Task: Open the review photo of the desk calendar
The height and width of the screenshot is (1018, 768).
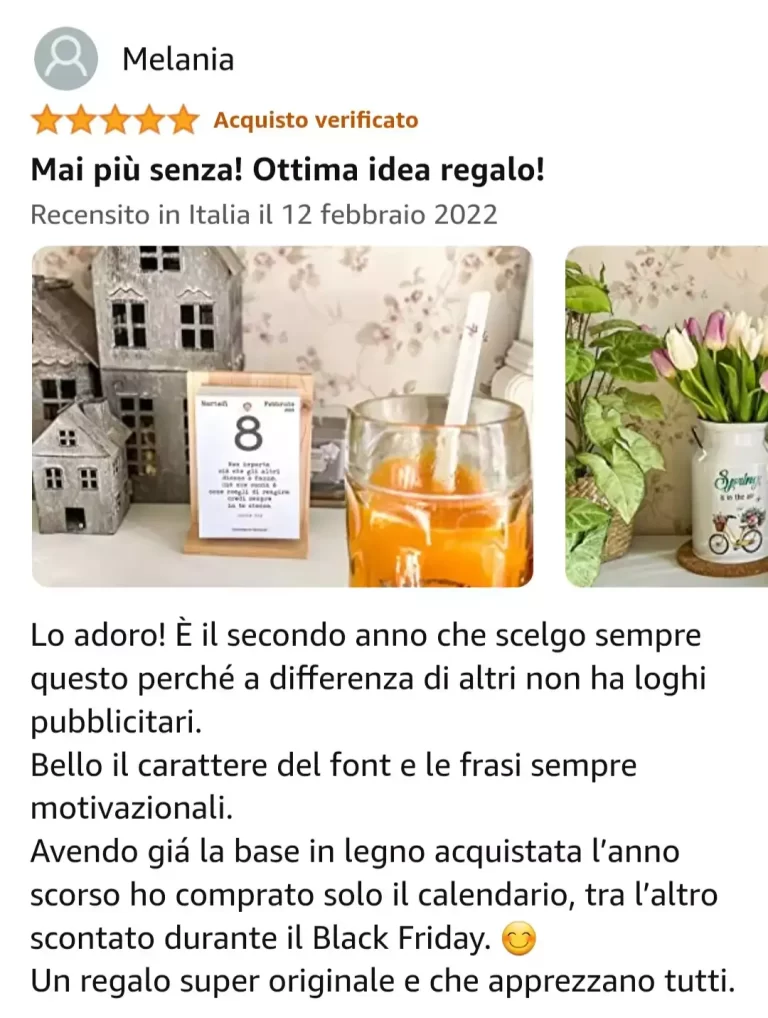Action: pyautogui.click(x=282, y=416)
